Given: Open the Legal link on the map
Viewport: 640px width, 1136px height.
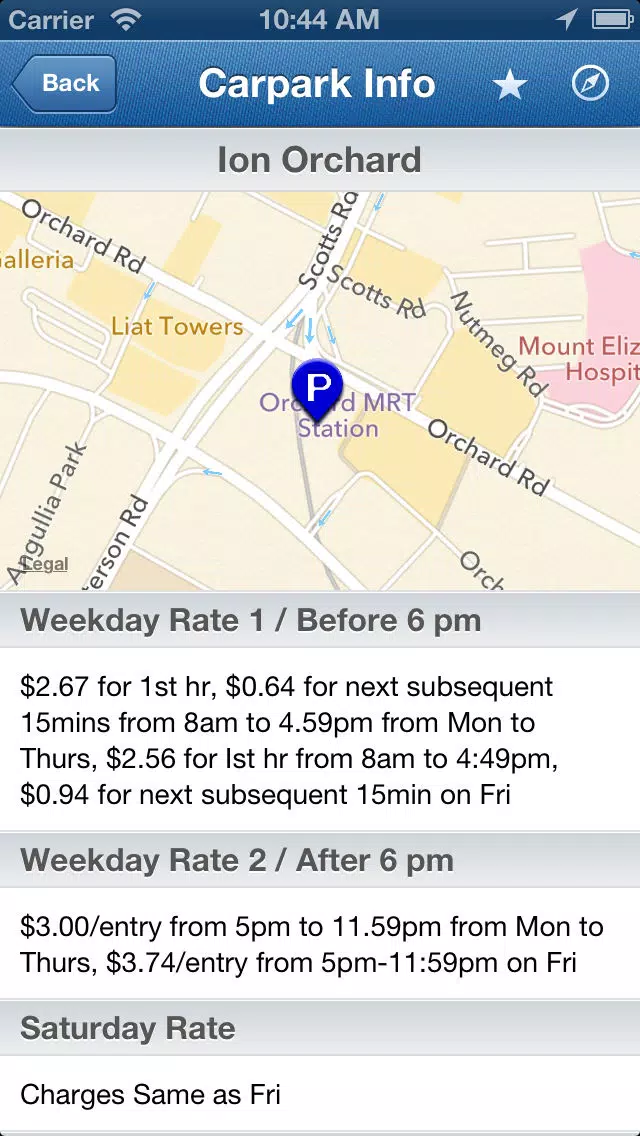Looking at the screenshot, I should [45, 564].
